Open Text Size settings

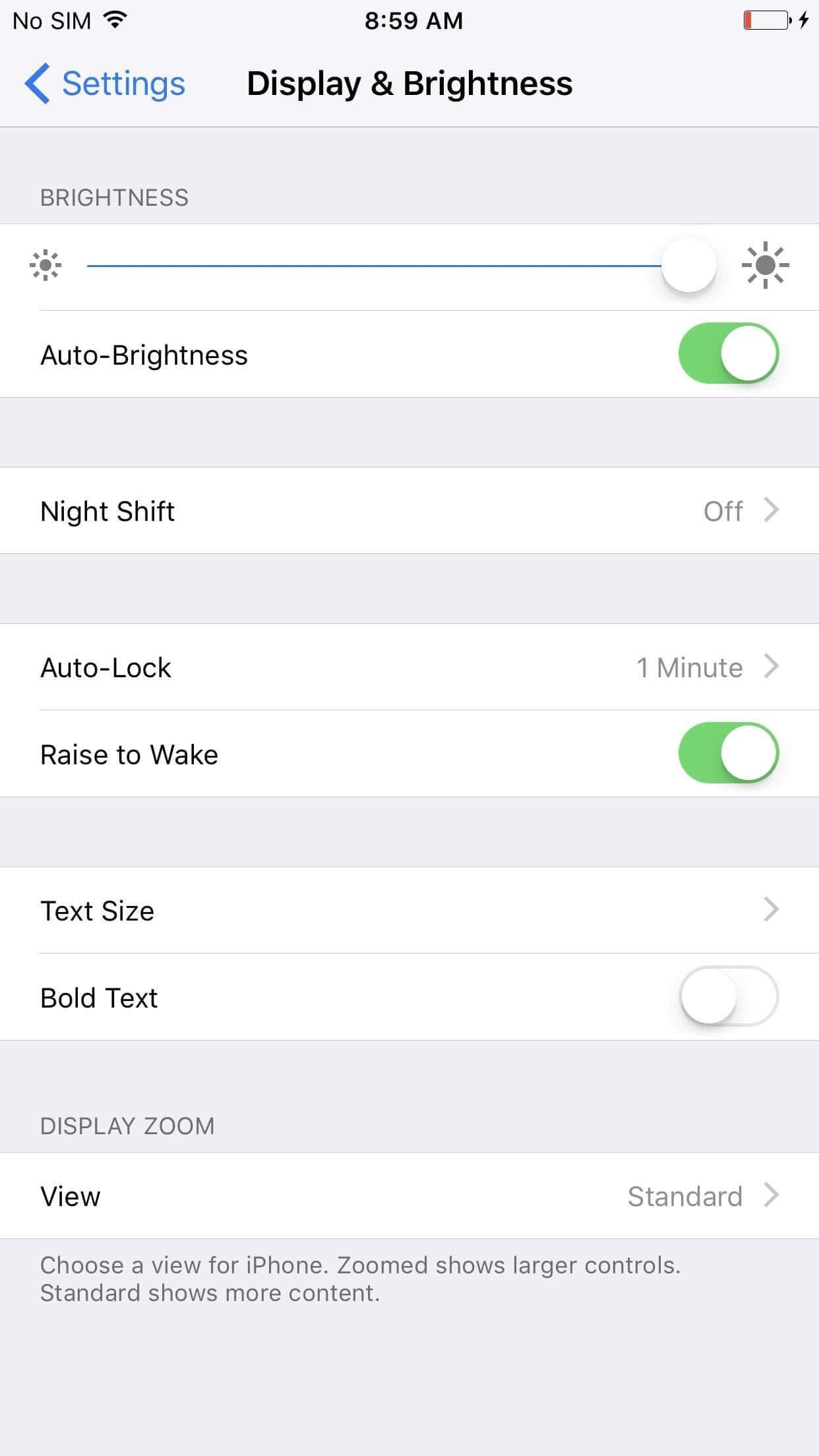point(409,911)
